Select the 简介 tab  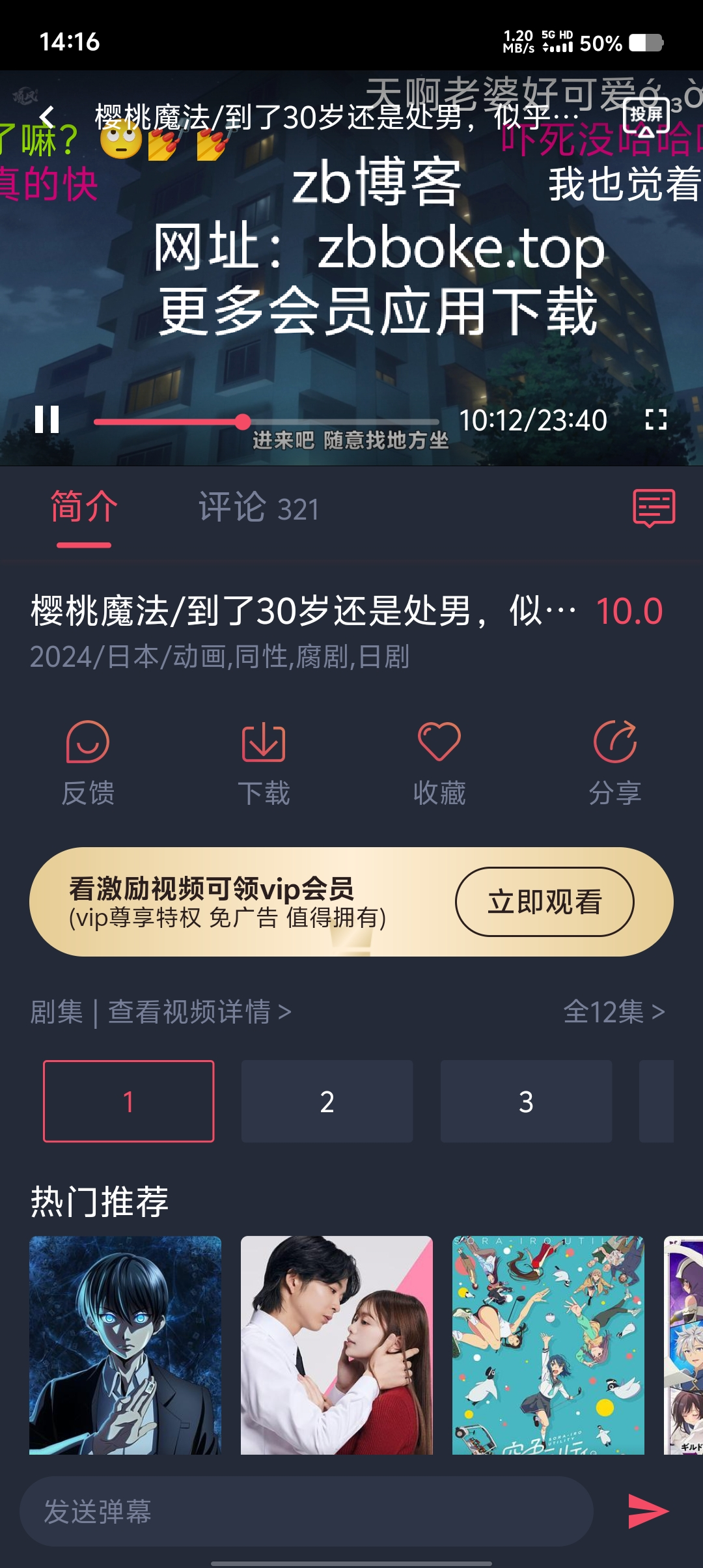[x=84, y=507]
